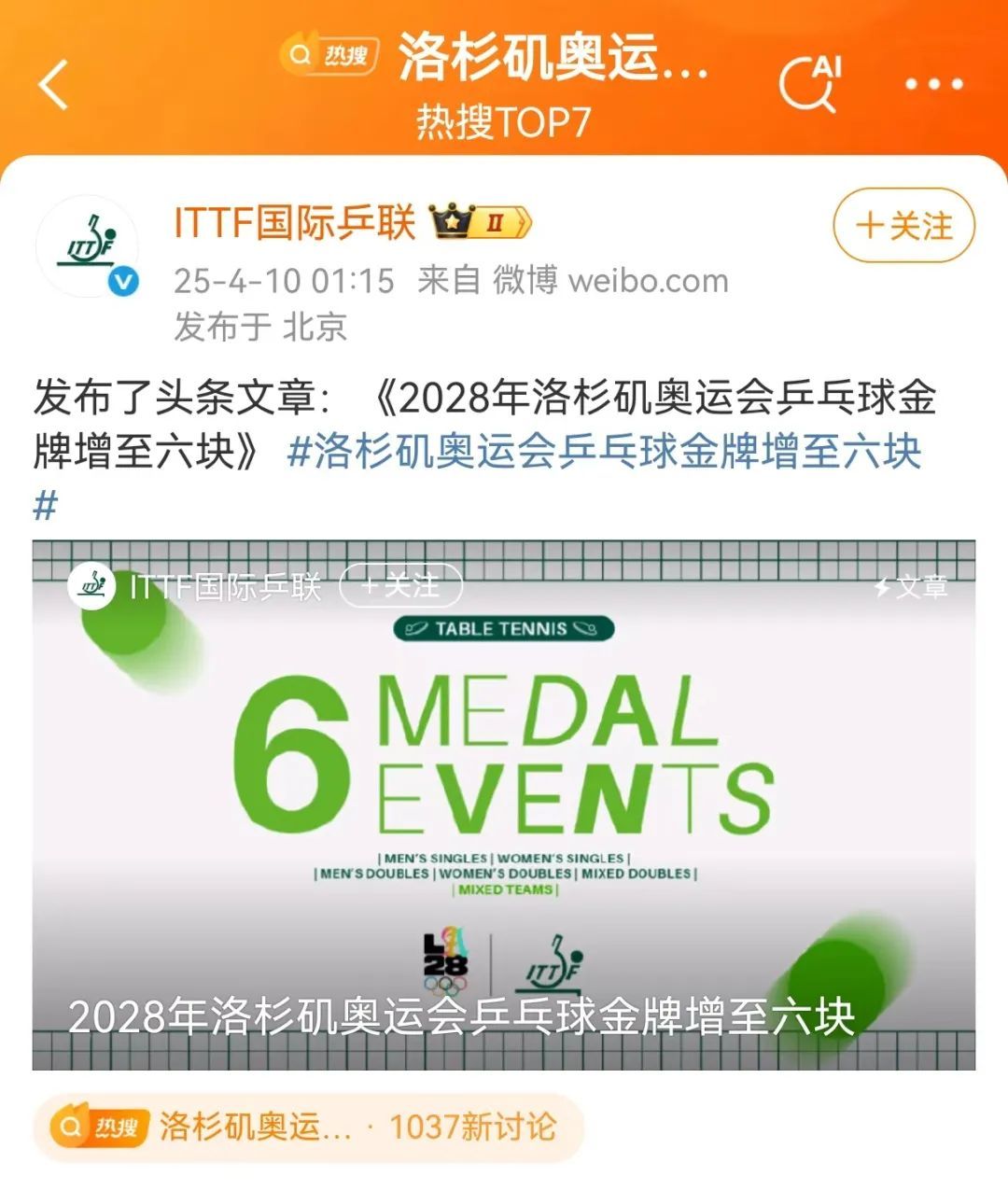Image resolution: width=1008 pixels, height=1204 pixels.
Task: Follow ITTF国际乒联 with the header 关注 button
Action: click(903, 226)
